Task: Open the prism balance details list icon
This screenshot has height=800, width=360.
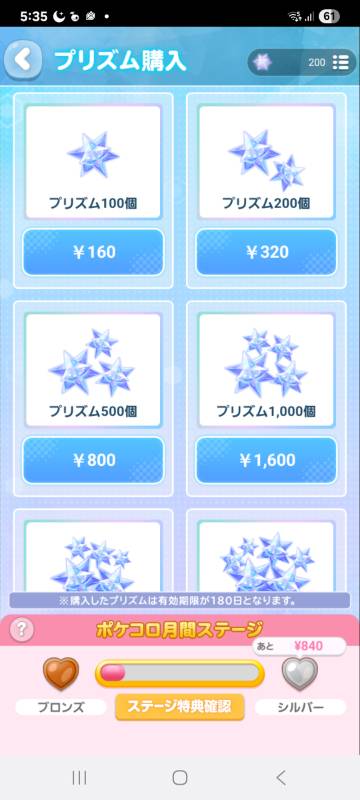Action: click(x=340, y=62)
